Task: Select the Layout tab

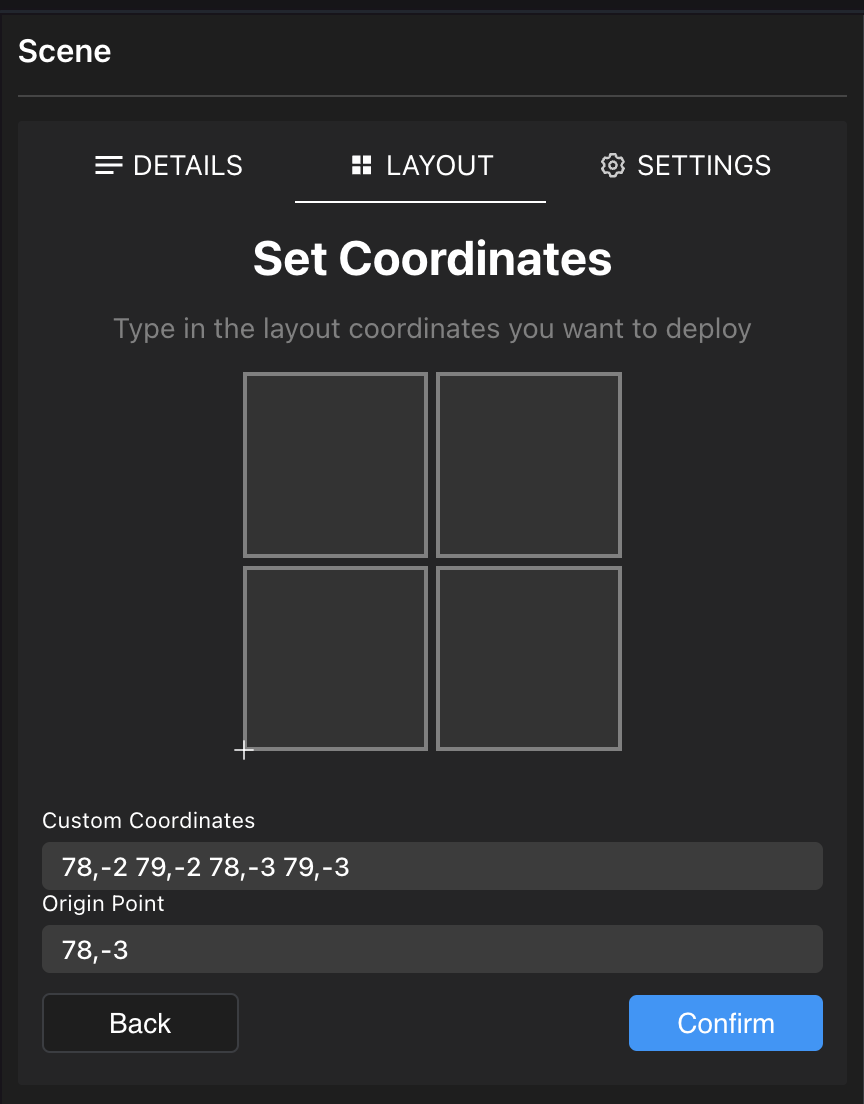Action: click(421, 165)
